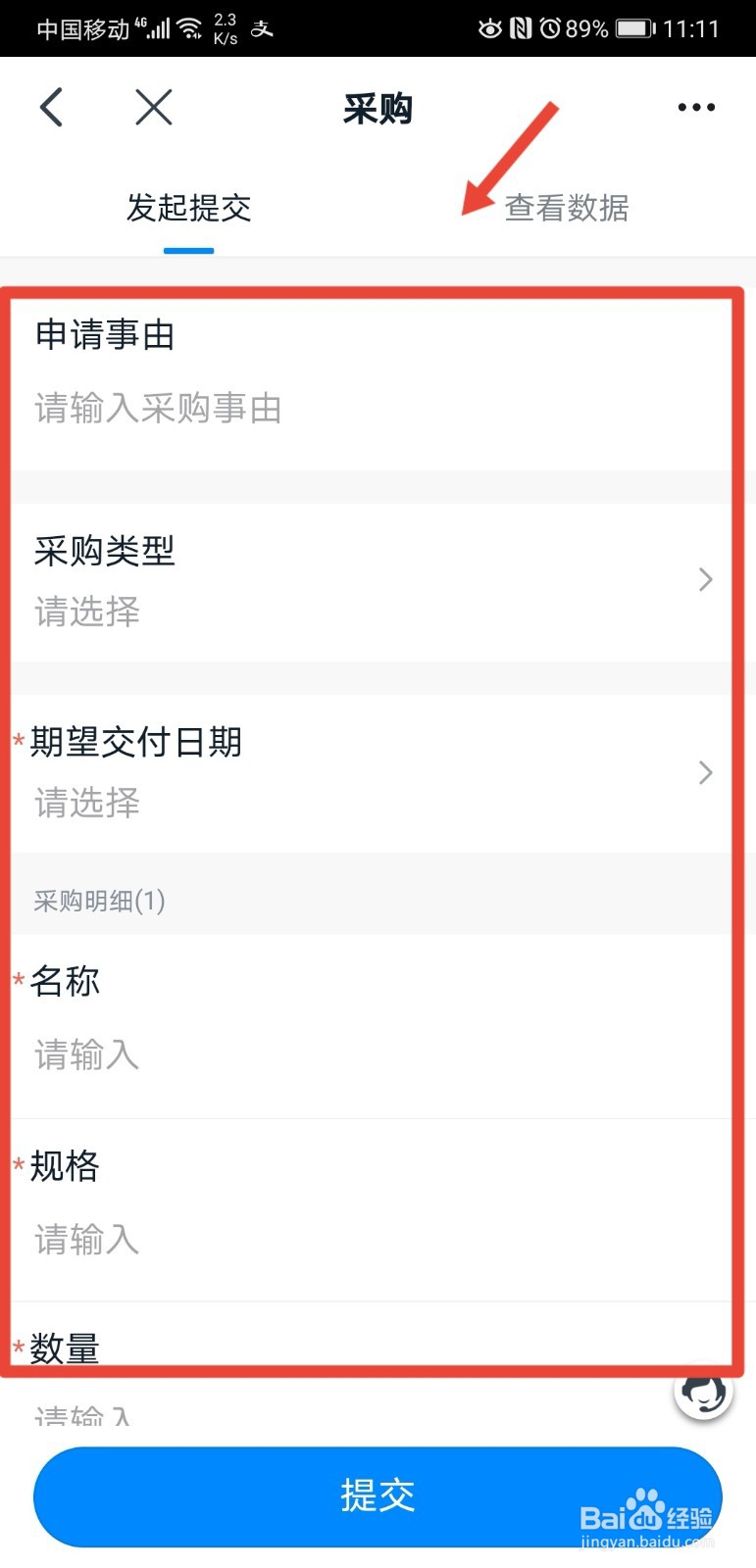The width and height of the screenshot is (756, 1568).
Task: Close the form with the X icon
Action: [x=153, y=108]
